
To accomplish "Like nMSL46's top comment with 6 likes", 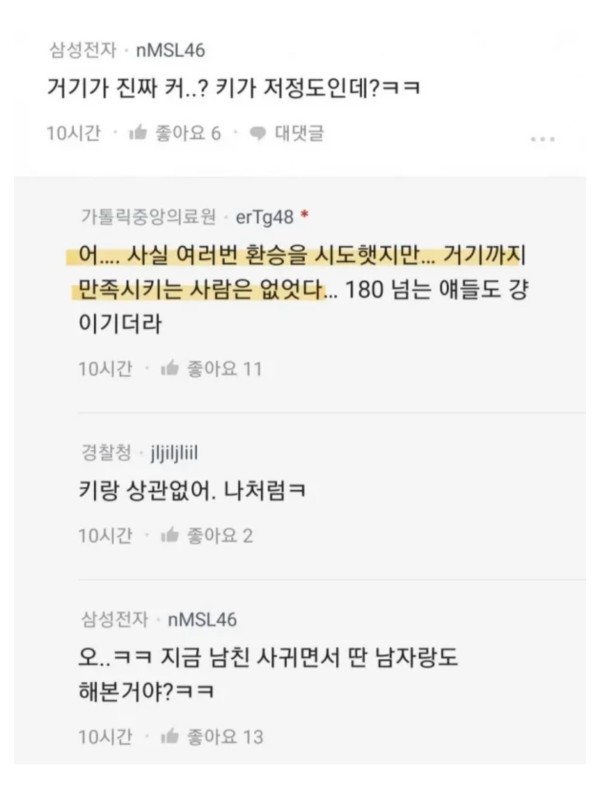I will coord(175,134).
